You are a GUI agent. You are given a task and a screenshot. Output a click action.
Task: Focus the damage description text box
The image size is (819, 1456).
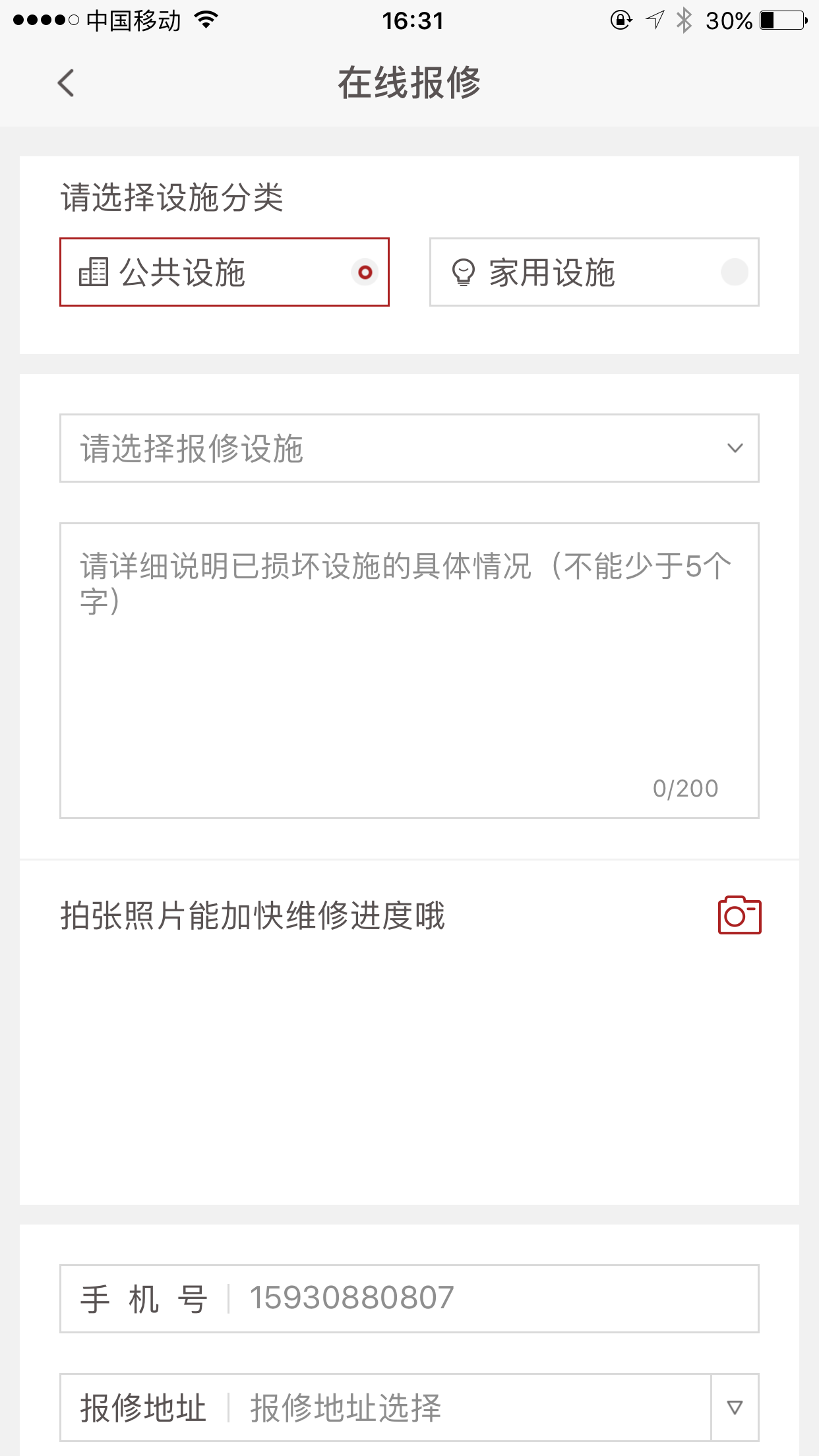pos(409,669)
